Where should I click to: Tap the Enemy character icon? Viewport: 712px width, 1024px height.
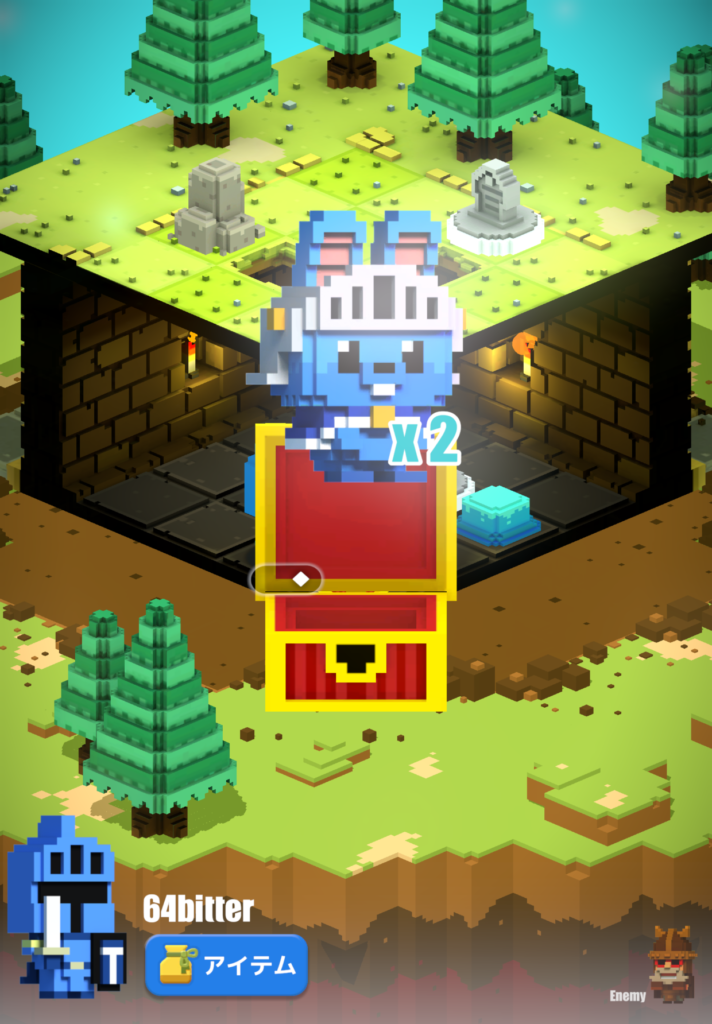[671, 963]
